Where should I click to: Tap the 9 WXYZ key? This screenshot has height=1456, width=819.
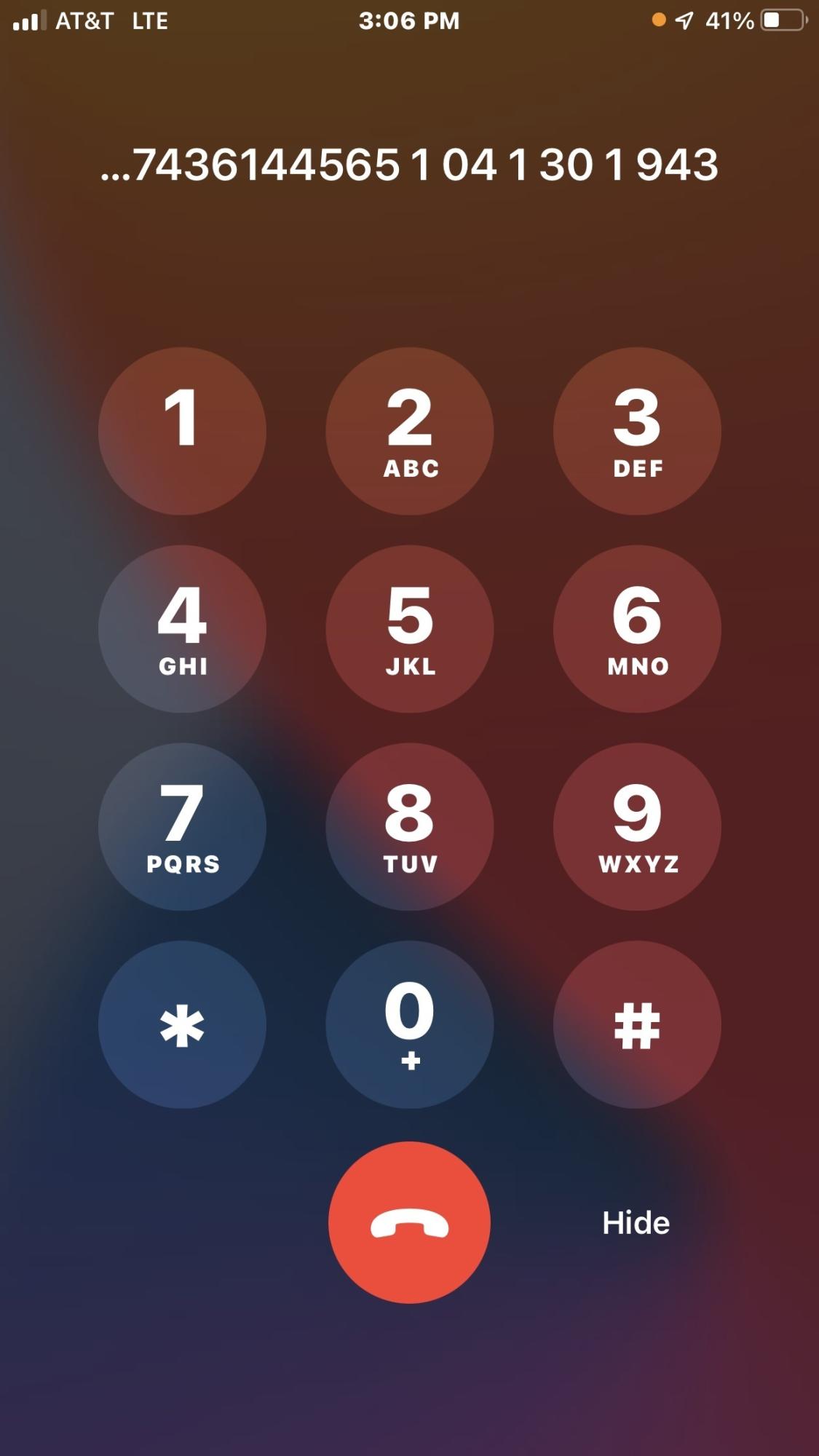click(x=637, y=827)
